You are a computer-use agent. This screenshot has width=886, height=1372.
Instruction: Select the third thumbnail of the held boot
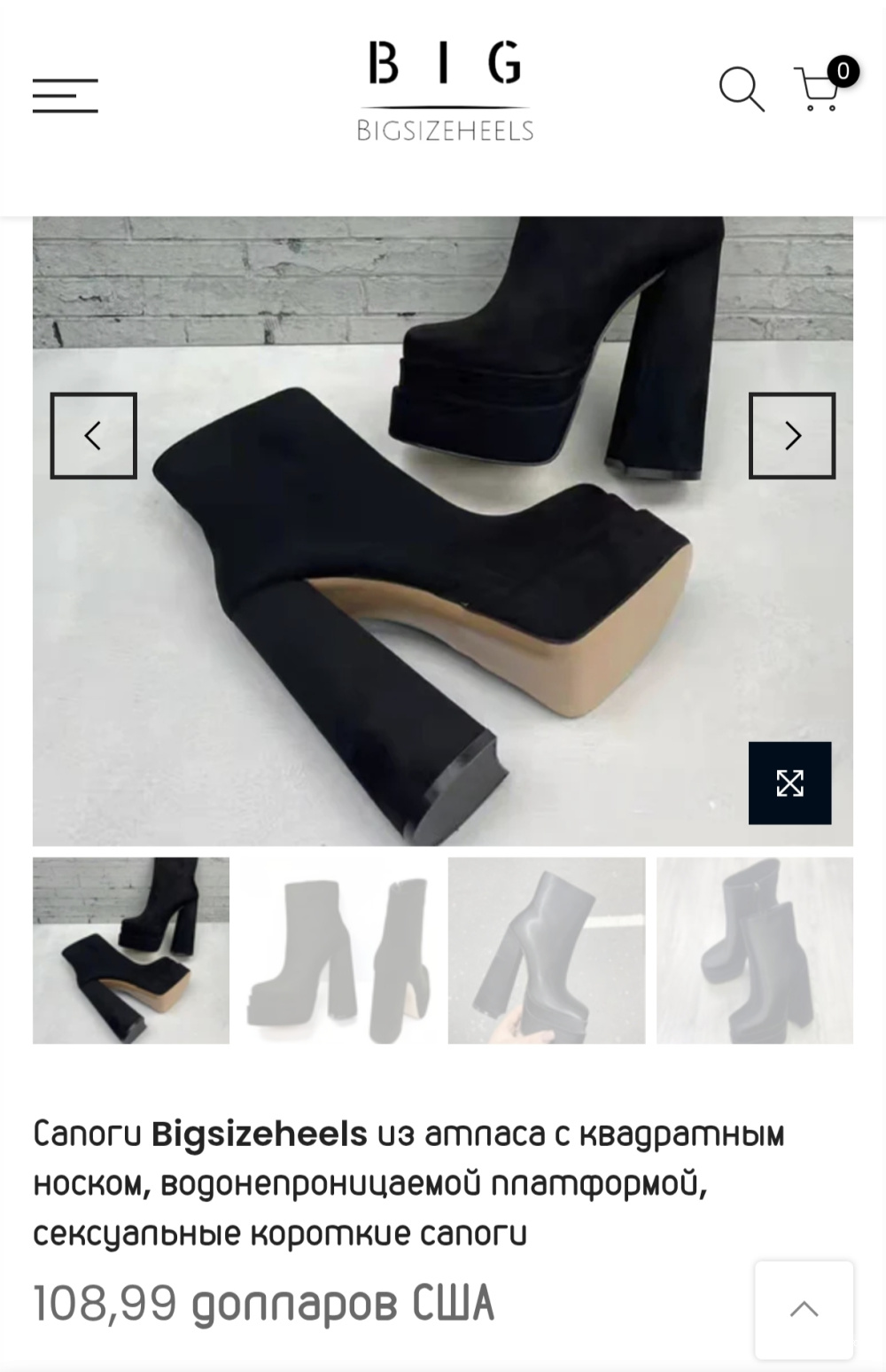point(547,950)
